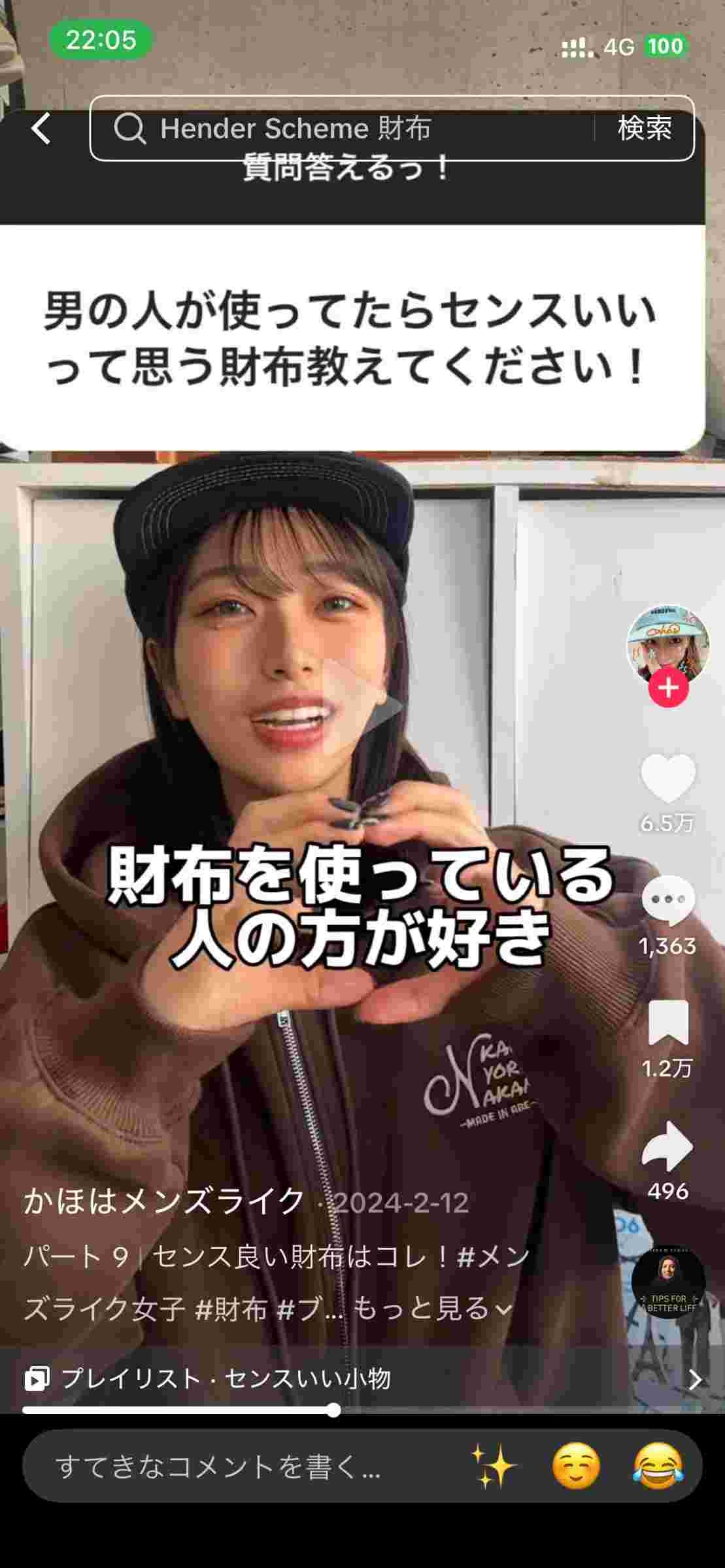Seek the video using the progress bar

(x=333, y=1410)
